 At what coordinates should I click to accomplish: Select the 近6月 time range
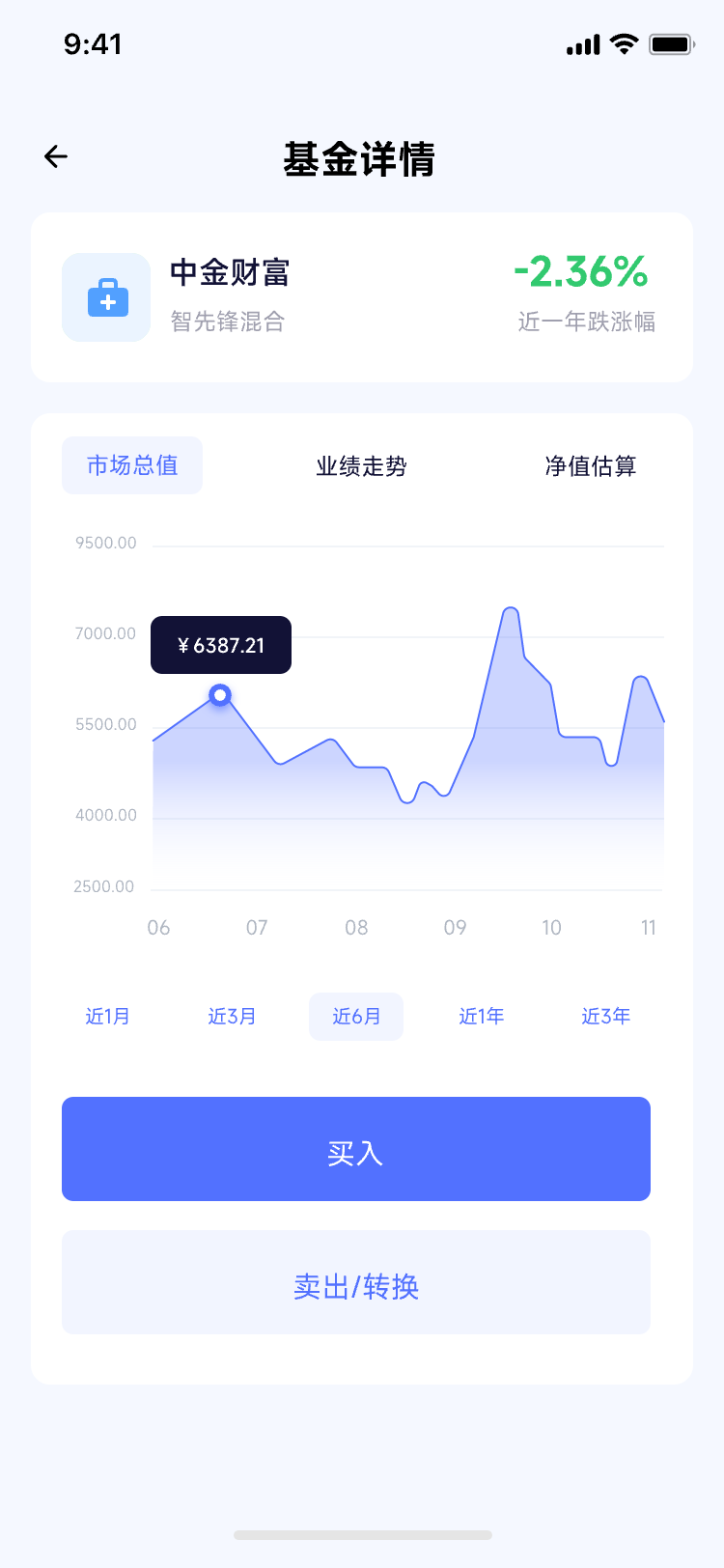tap(356, 1017)
